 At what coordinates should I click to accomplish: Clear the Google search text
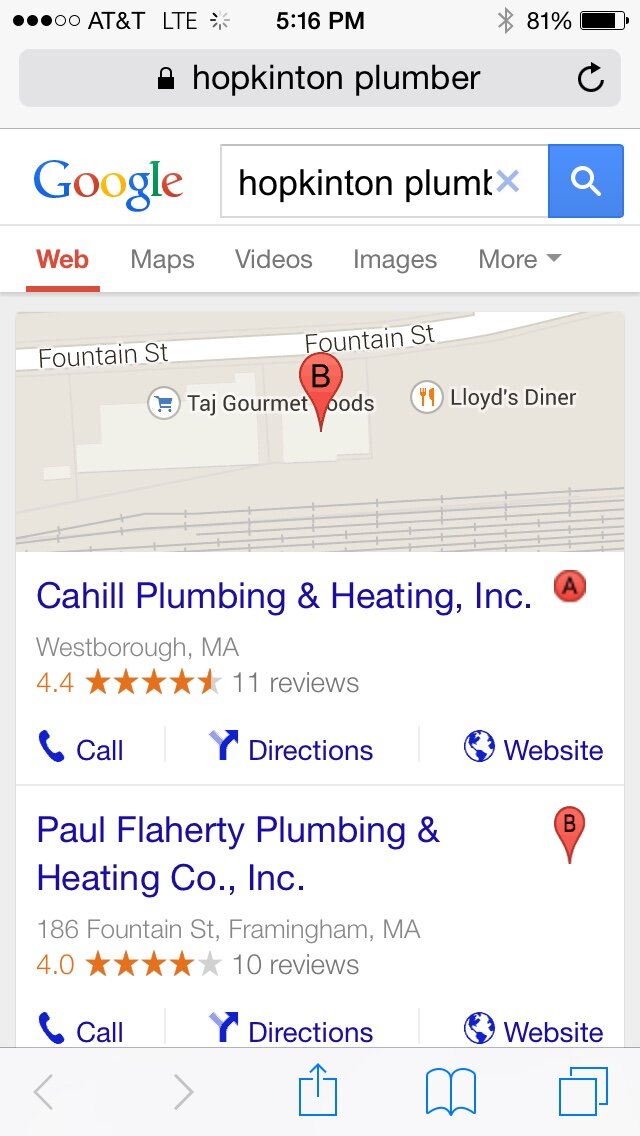508,182
